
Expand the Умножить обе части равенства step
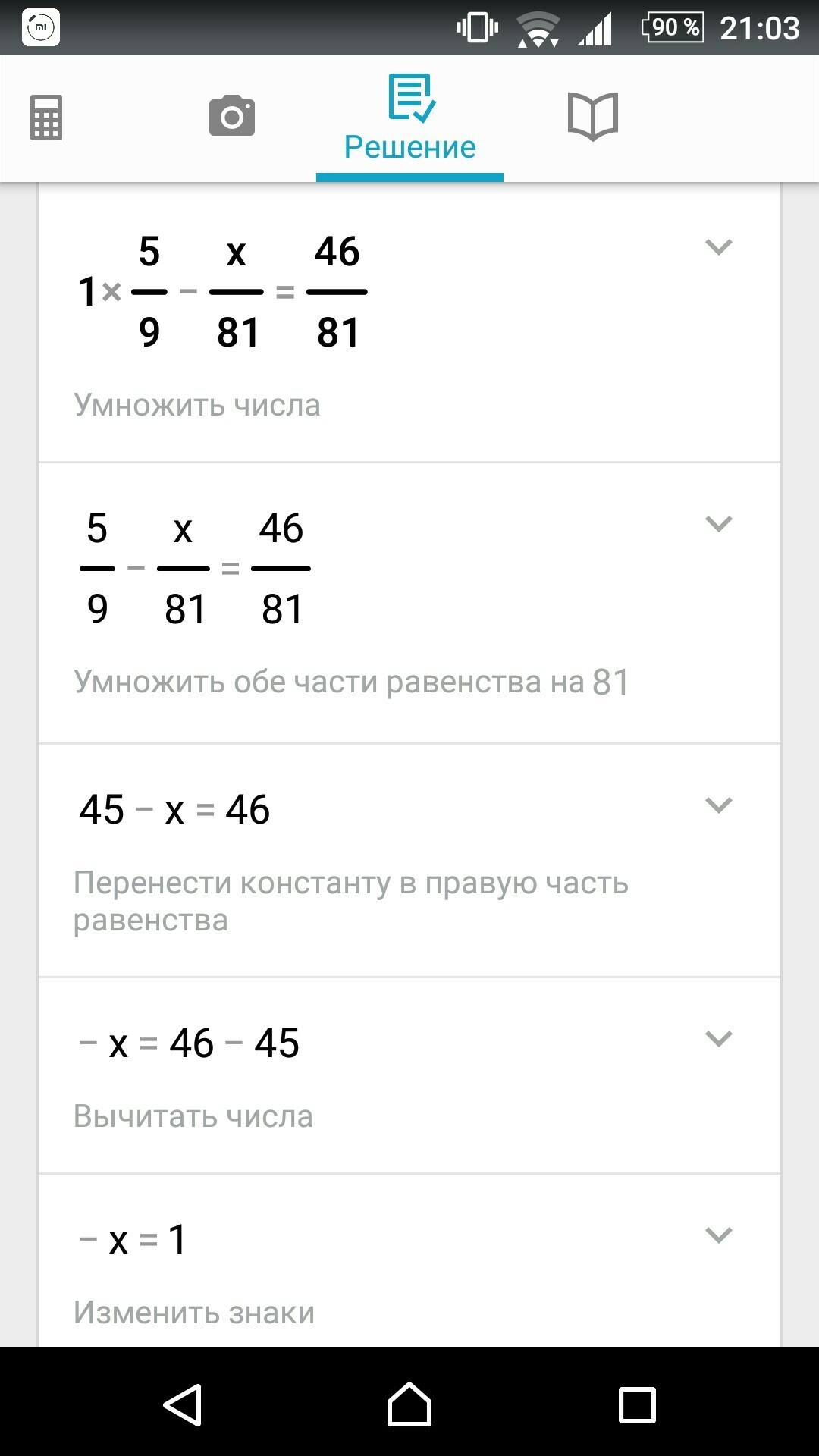pos(718,524)
